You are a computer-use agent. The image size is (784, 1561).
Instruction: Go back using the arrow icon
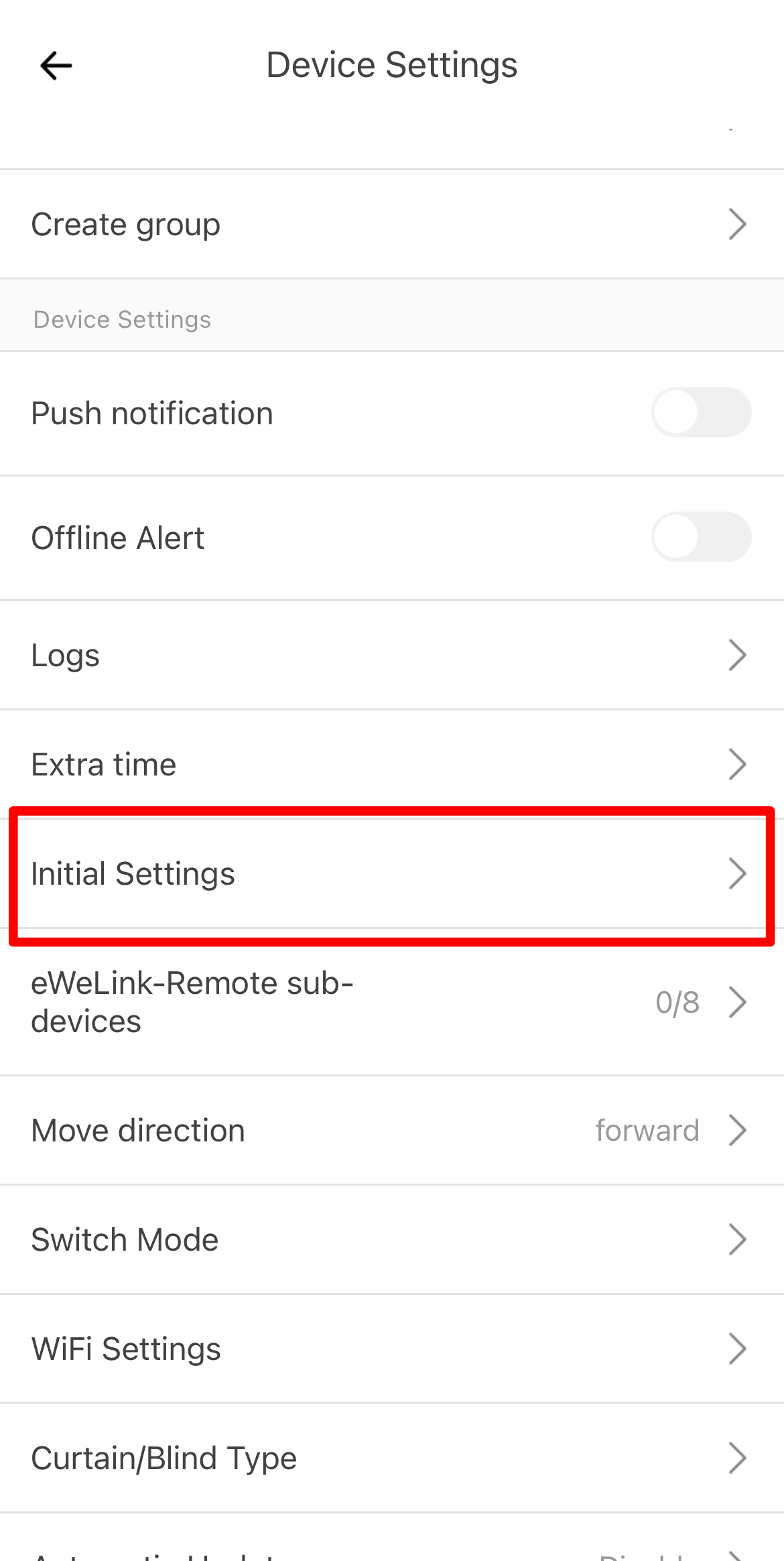coord(56,66)
